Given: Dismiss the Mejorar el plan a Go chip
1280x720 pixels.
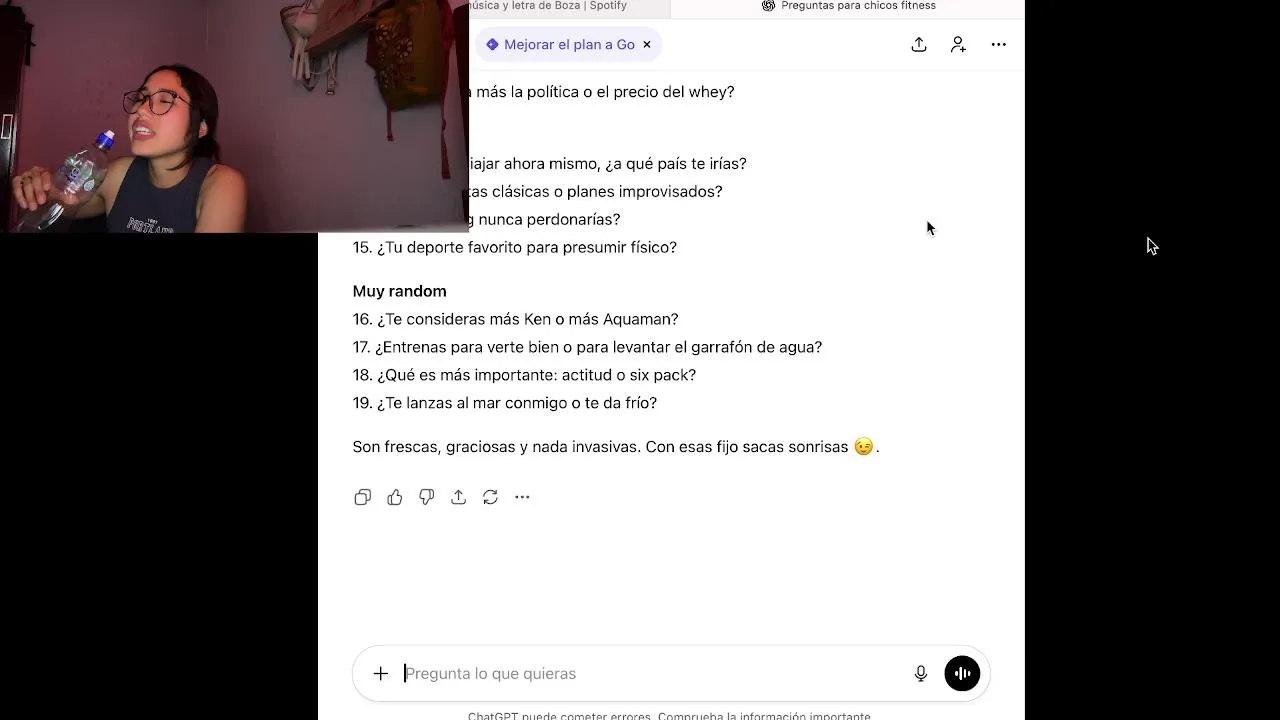Looking at the screenshot, I should coord(647,45).
